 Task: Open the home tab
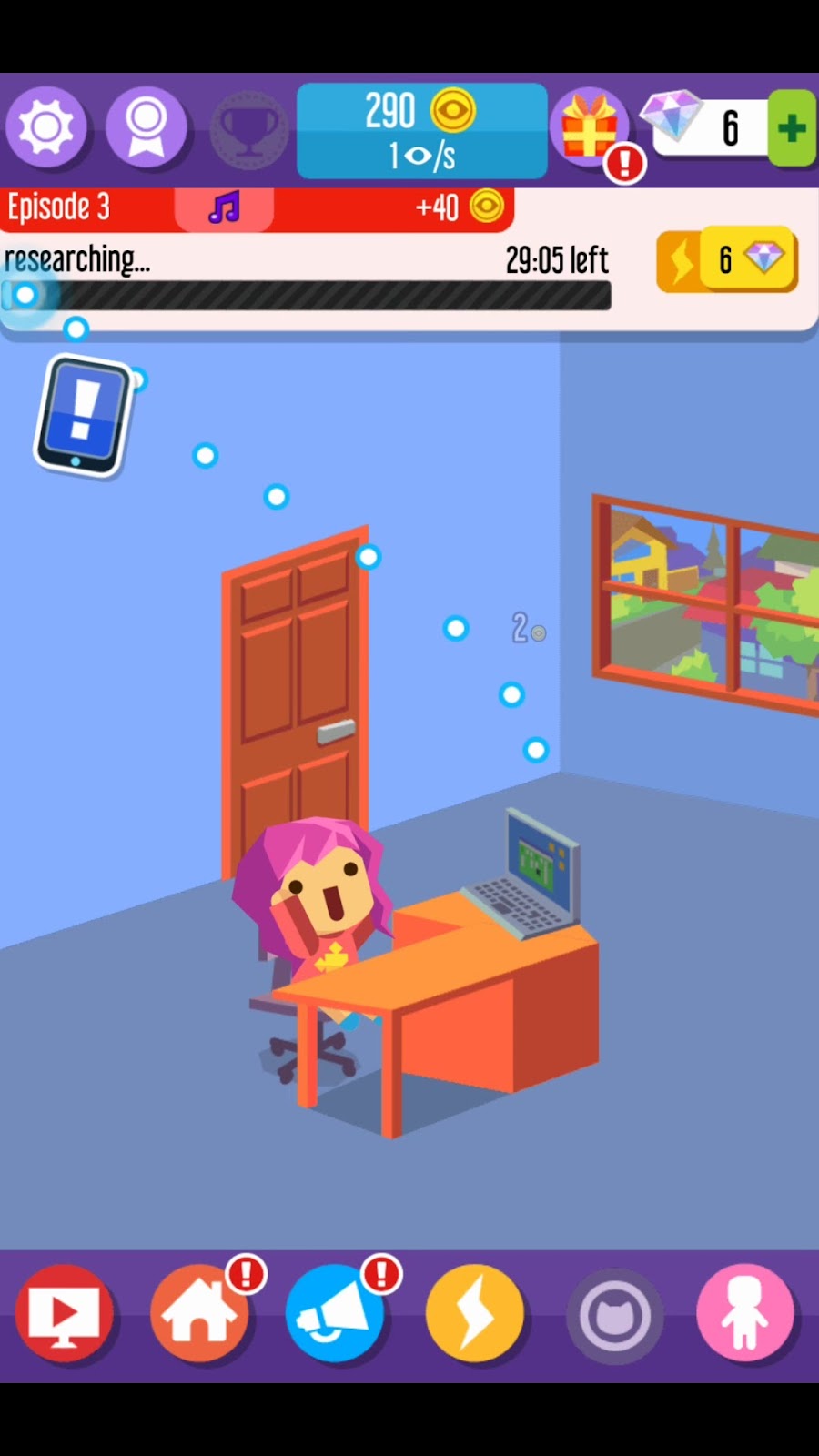pyautogui.click(x=199, y=1315)
